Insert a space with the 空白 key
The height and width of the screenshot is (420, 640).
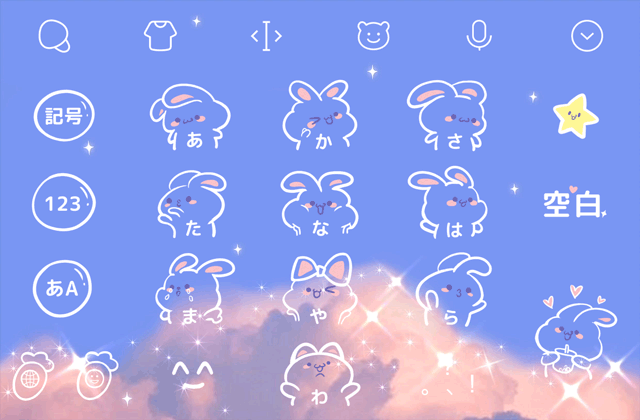[x=575, y=204]
